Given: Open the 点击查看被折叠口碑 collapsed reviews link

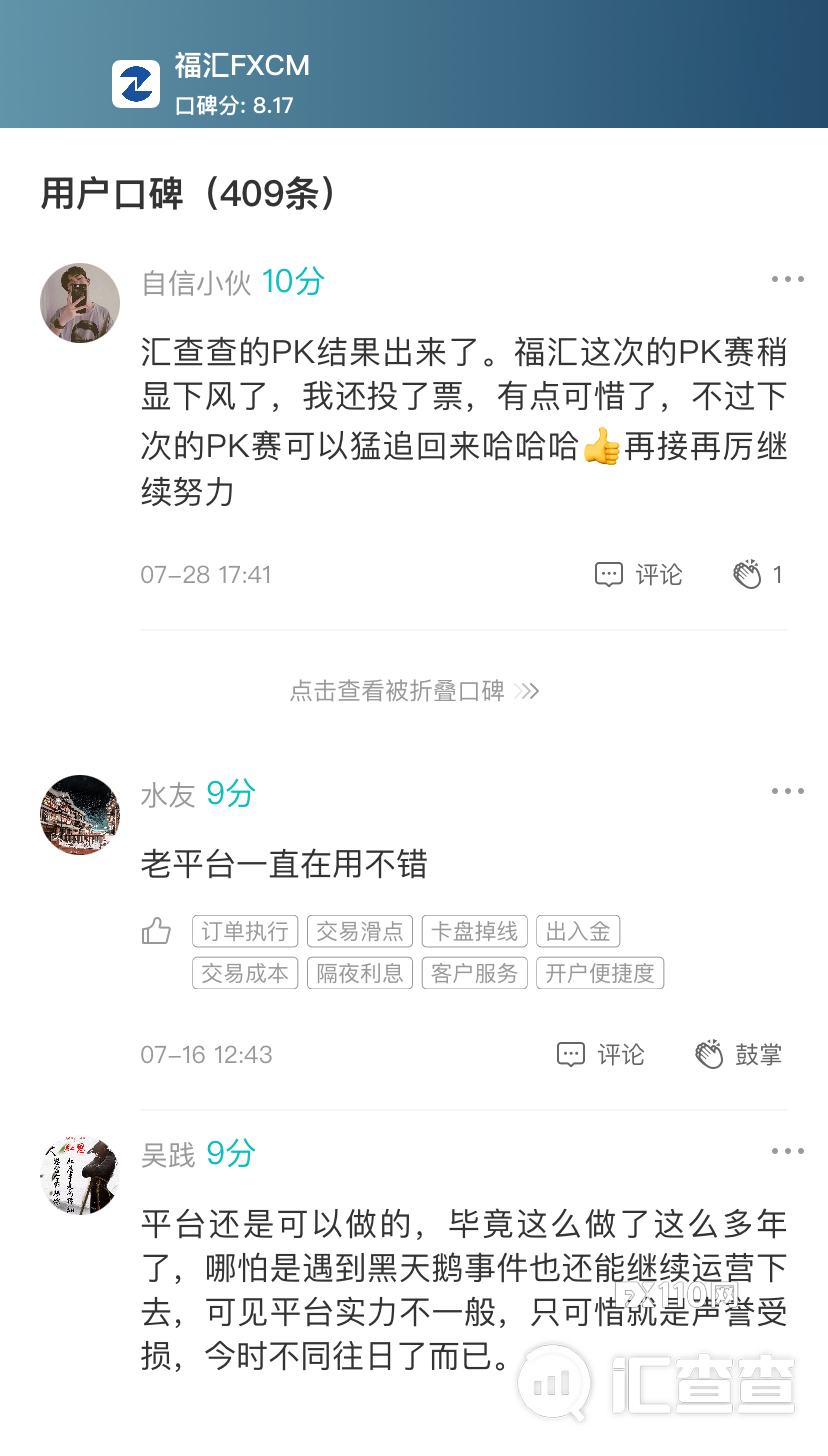Looking at the screenshot, I should (414, 690).
